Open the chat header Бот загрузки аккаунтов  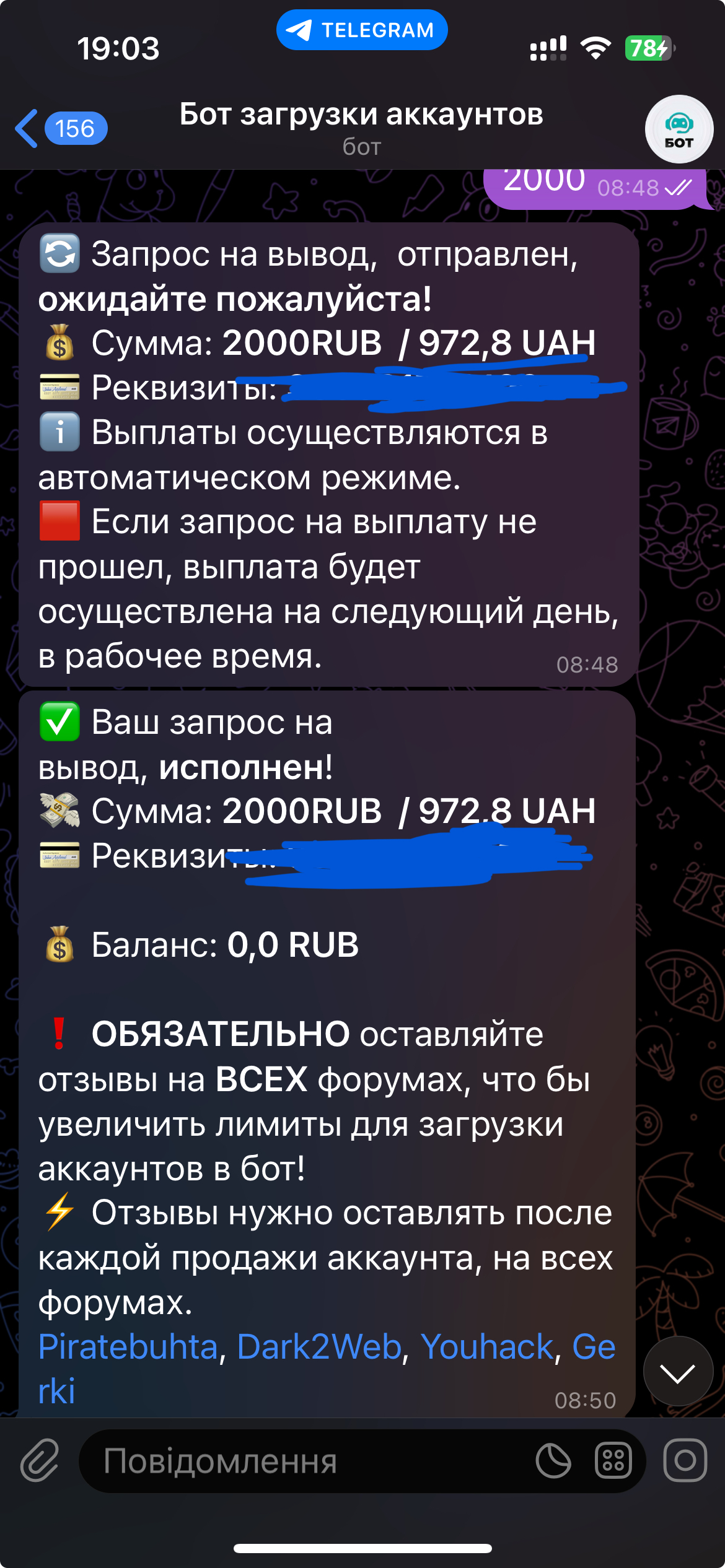click(361, 127)
